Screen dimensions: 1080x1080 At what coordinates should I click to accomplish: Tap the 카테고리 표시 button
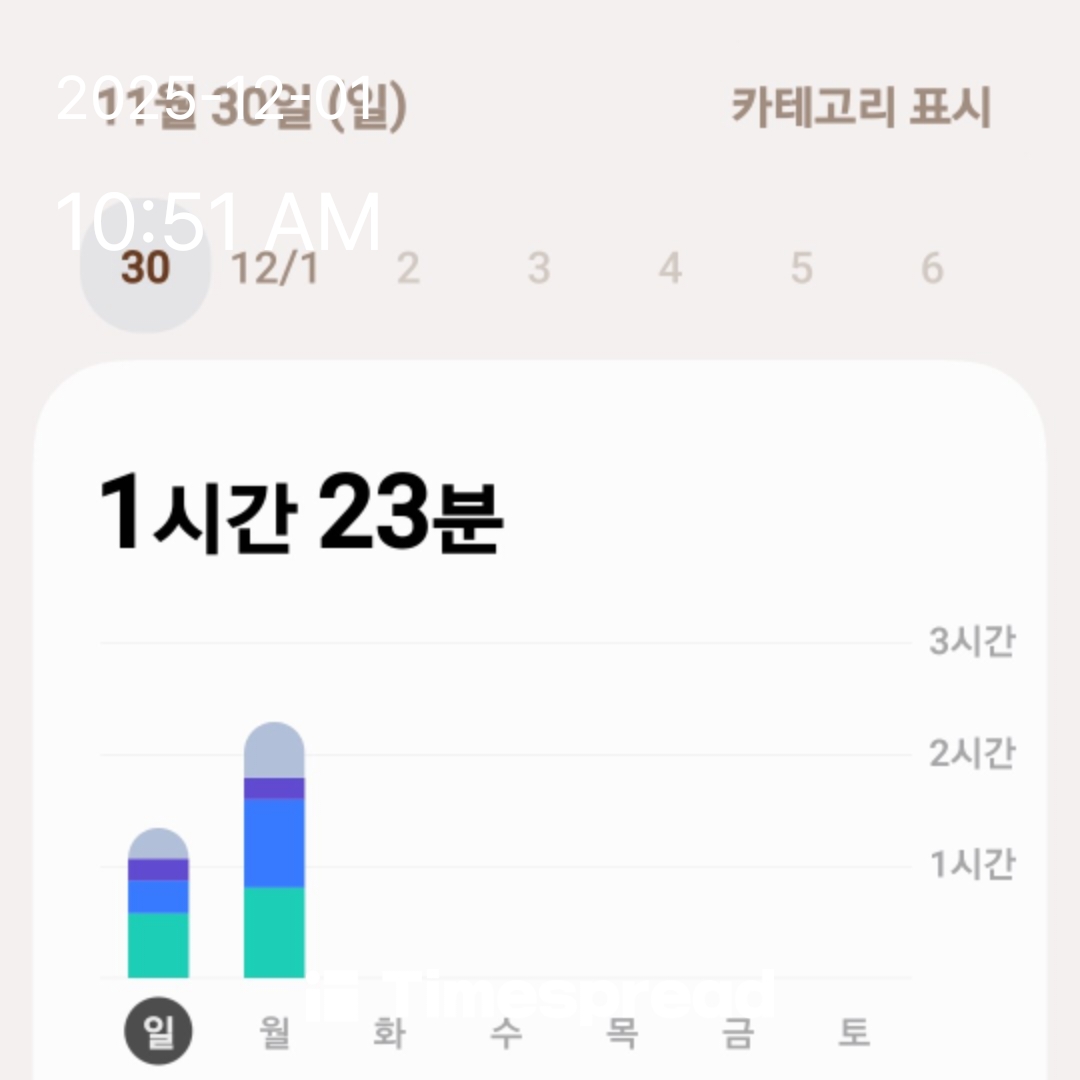(860, 107)
